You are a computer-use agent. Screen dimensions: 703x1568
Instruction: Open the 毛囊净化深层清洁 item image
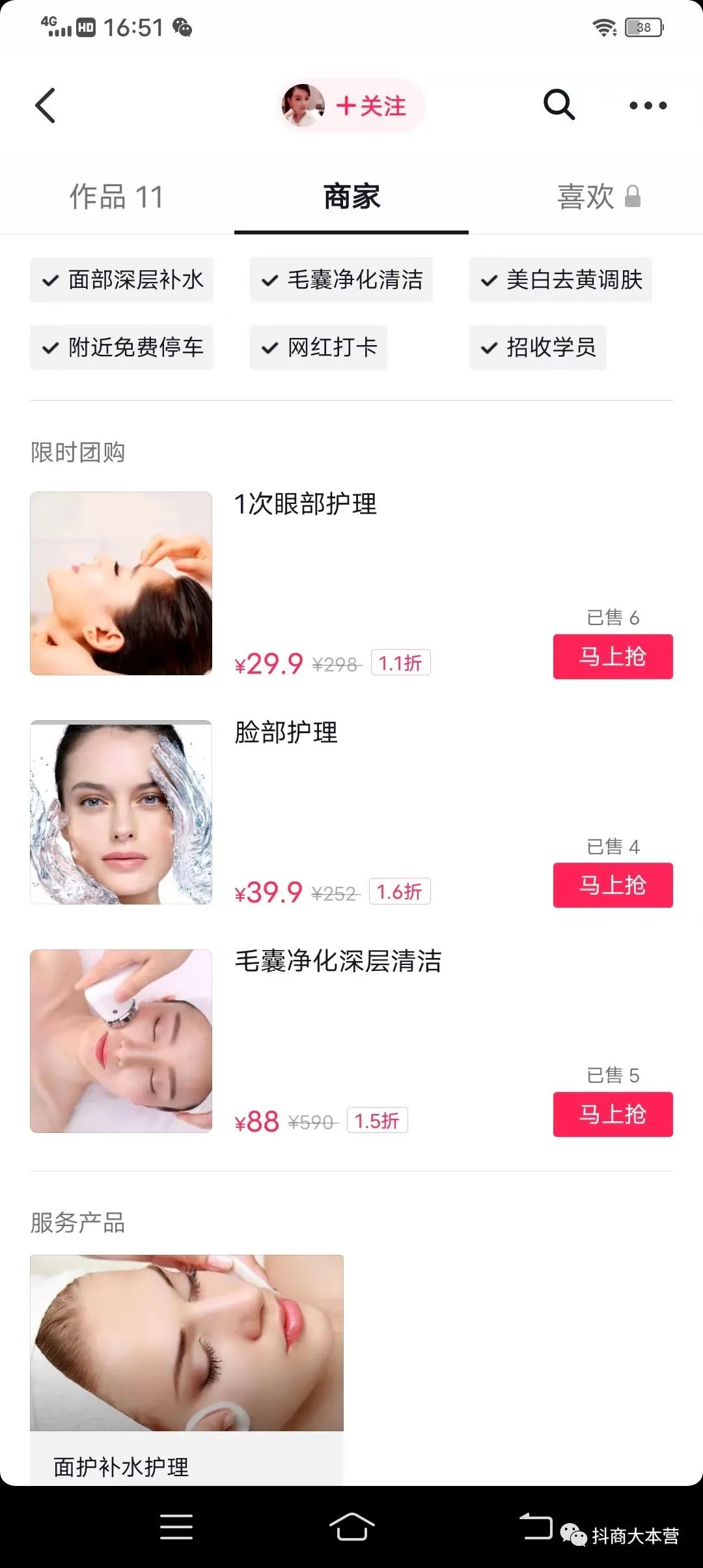click(x=121, y=1041)
